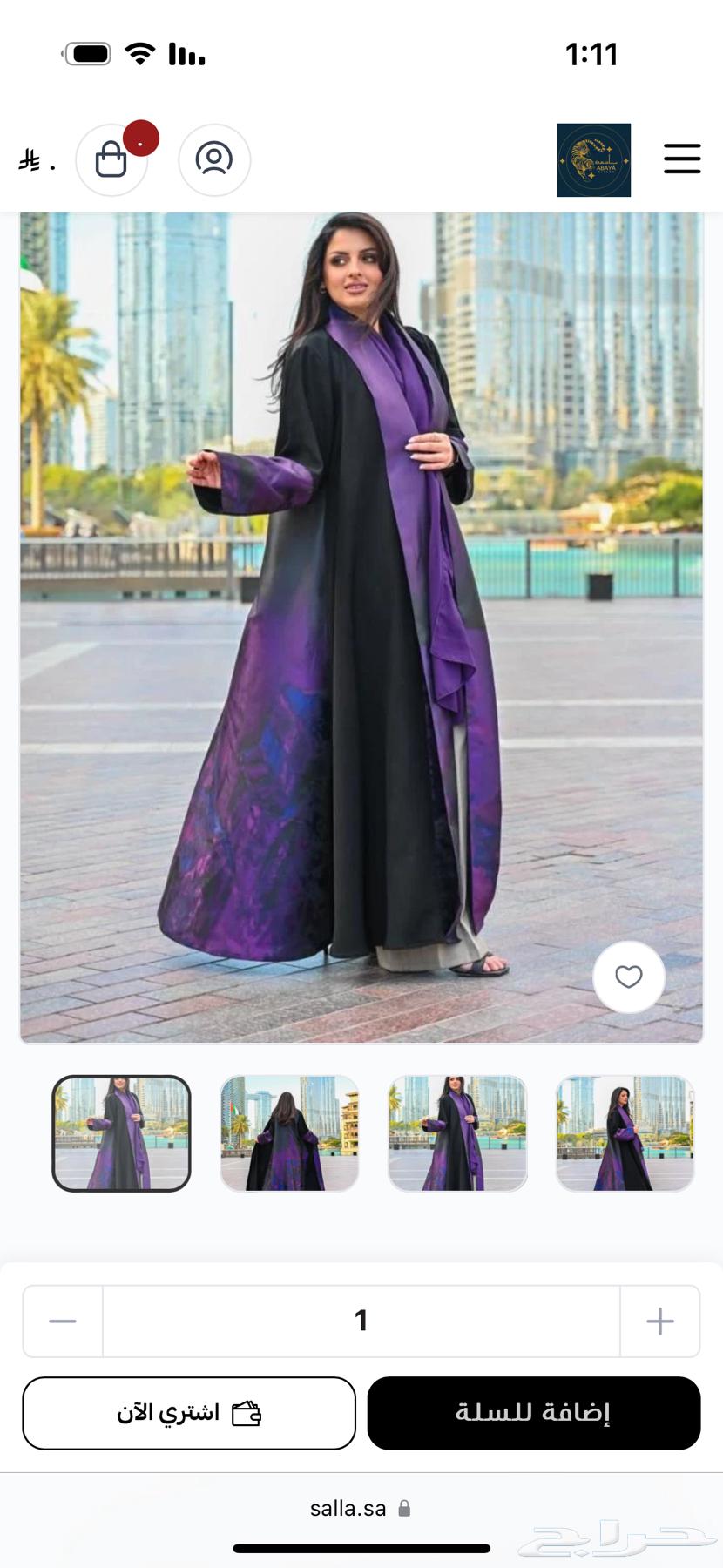The height and width of the screenshot is (1568, 723).
Task: Tap the cellular signal bars indicator
Action: point(186,52)
